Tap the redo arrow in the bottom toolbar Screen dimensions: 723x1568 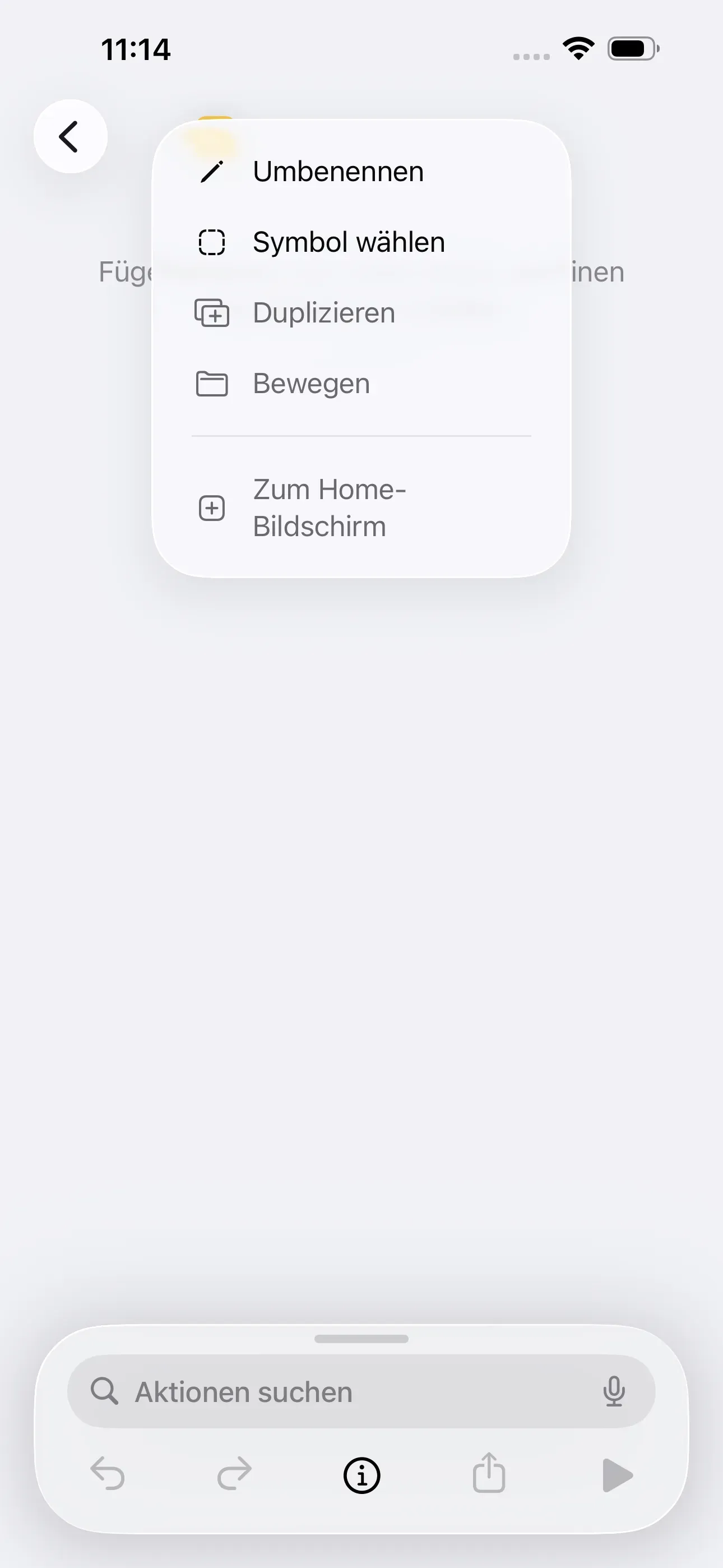tap(234, 1474)
